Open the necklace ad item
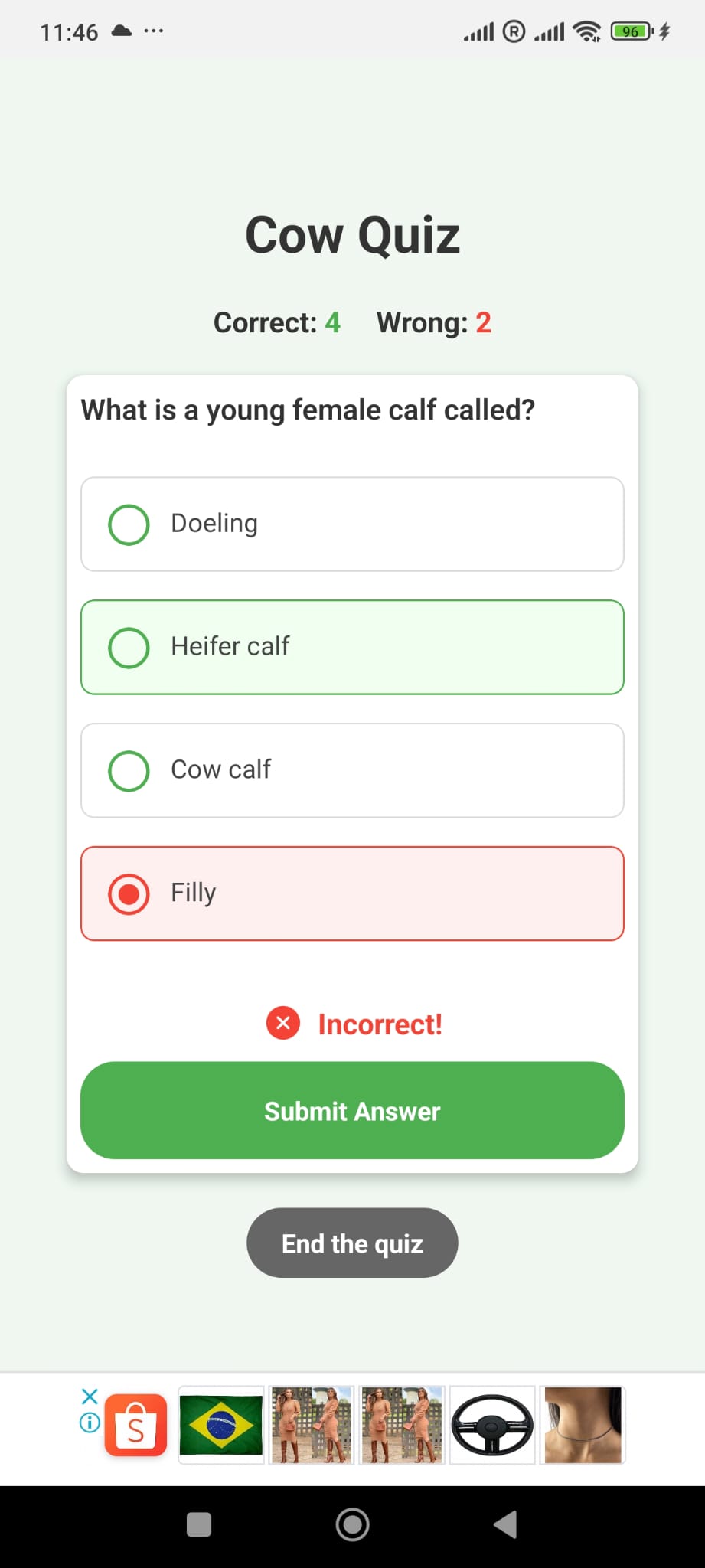 pos(583,1425)
